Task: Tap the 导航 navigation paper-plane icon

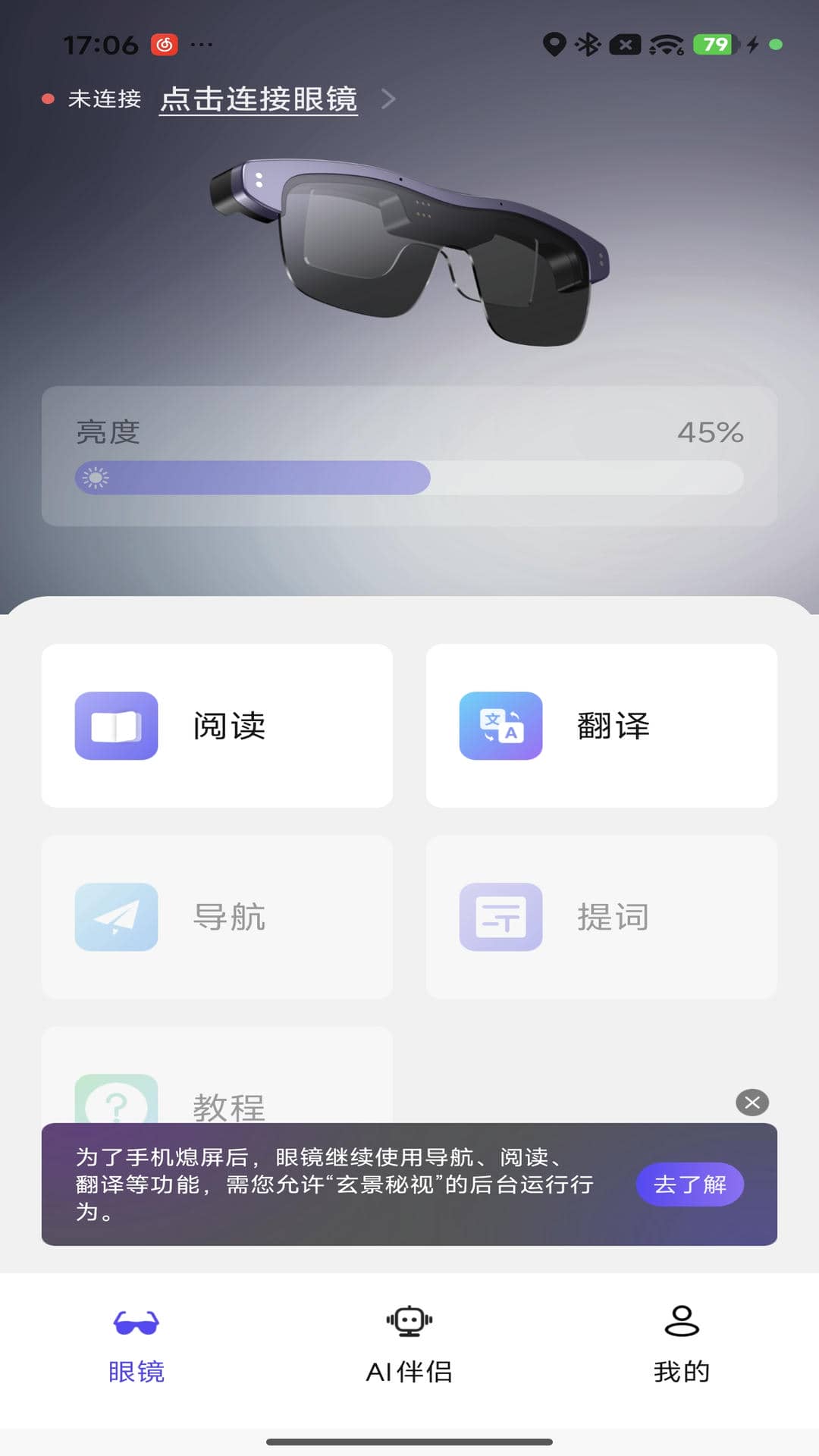Action: (115, 918)
